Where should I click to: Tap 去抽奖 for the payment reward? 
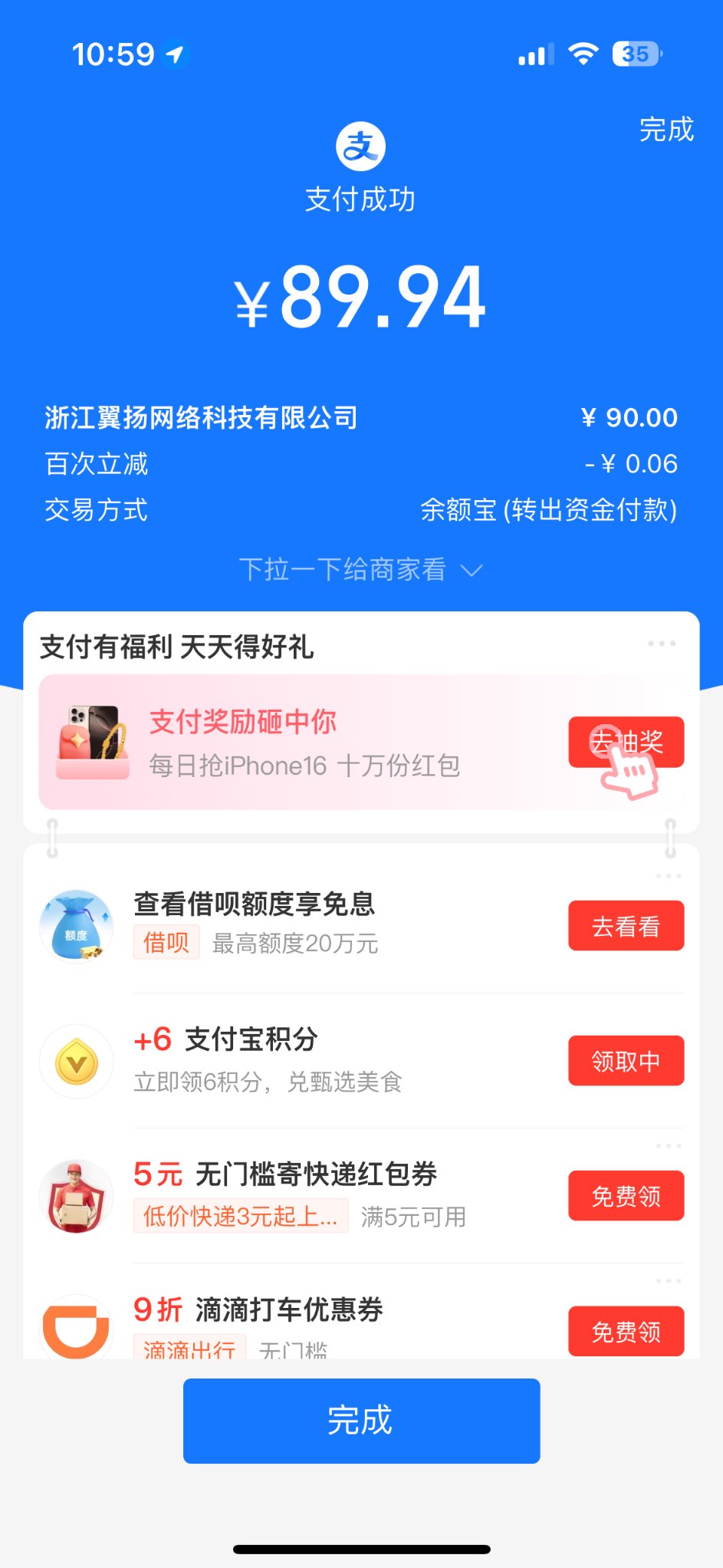click(x=626, y=742)
